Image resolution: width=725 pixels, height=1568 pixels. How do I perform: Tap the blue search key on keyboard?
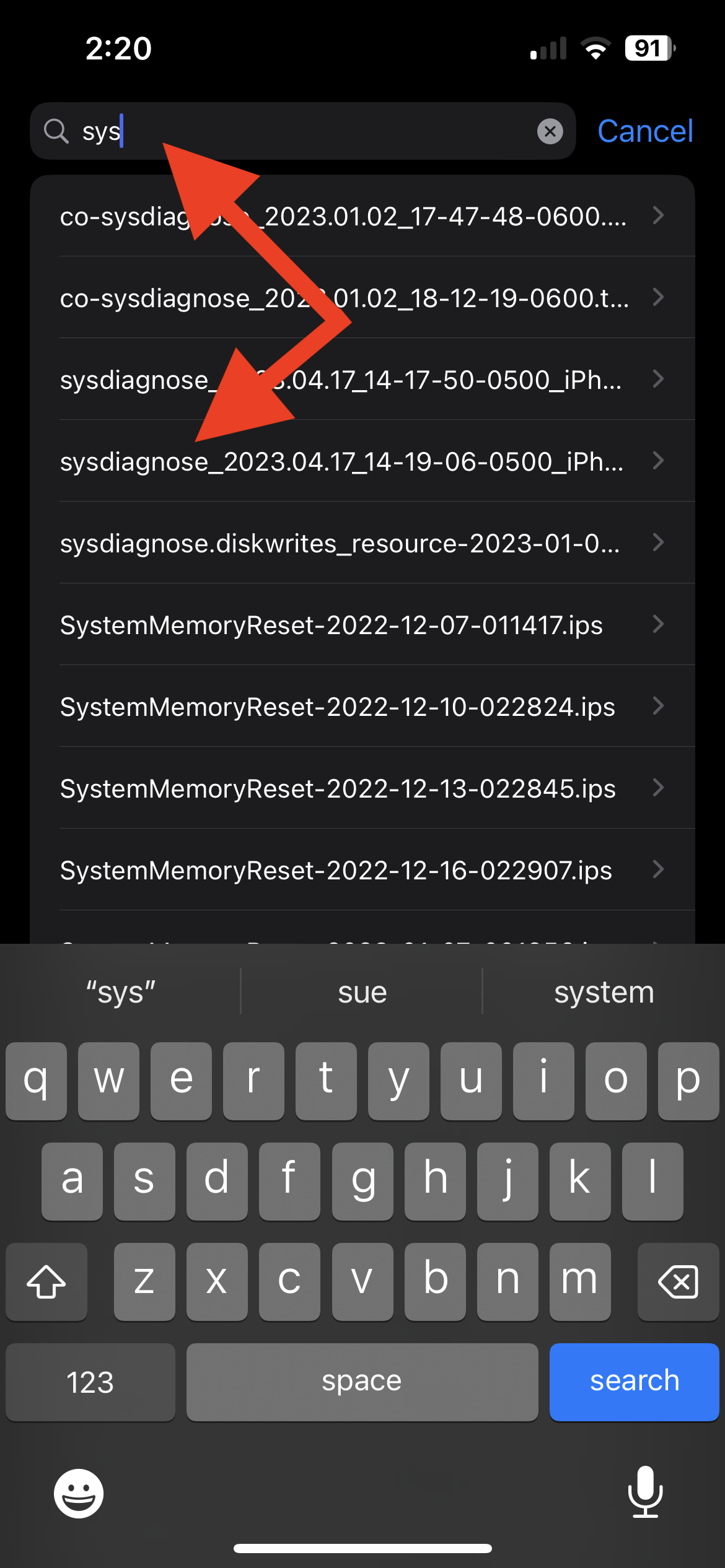(x=634, y=1382)
